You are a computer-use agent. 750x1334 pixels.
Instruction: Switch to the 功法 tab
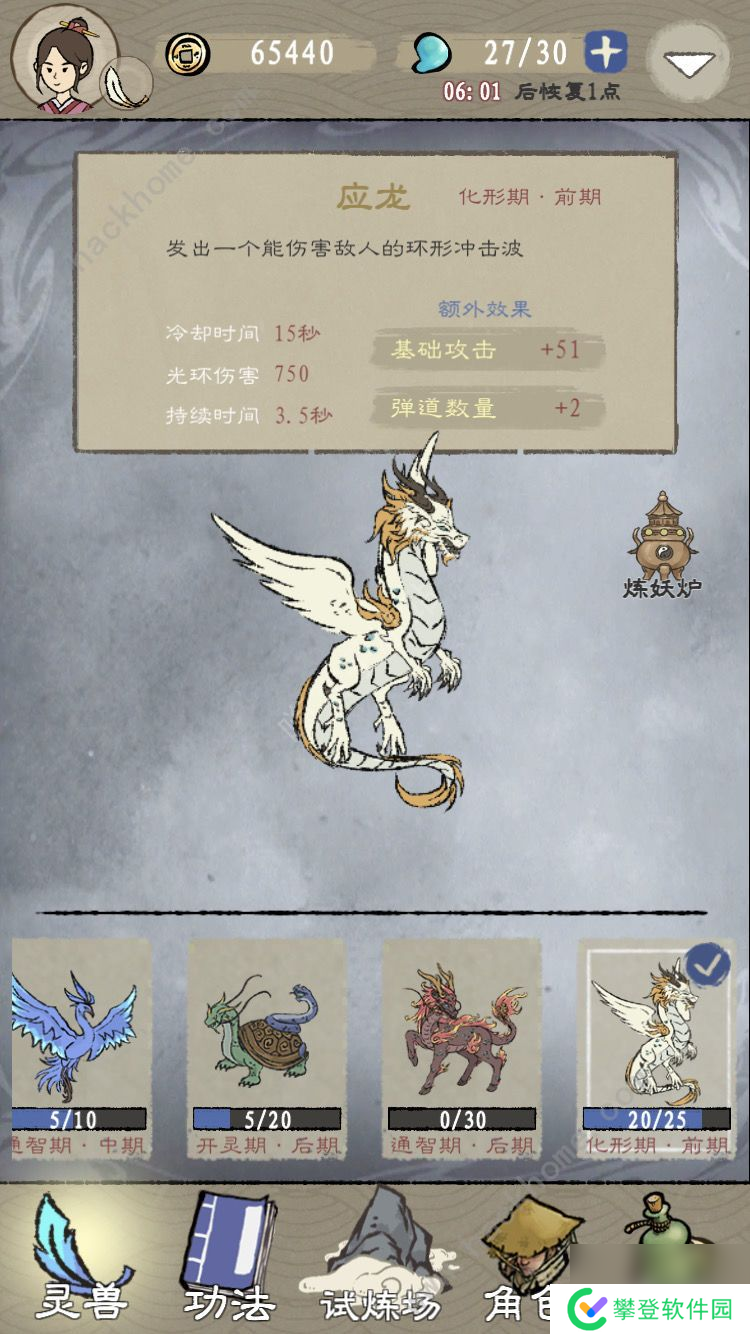click(x=228, y=1265)
